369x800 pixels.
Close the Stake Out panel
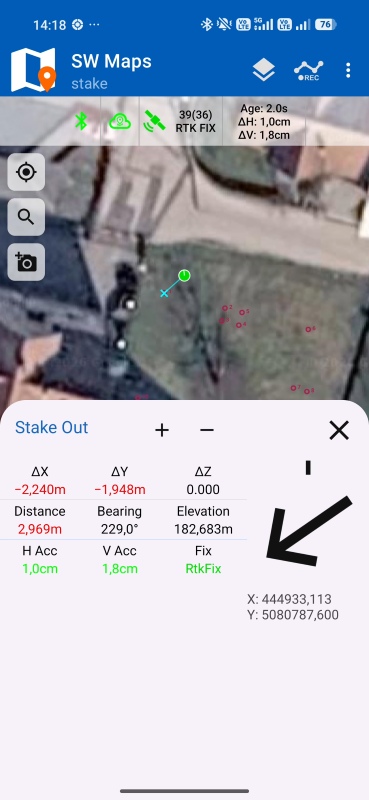tap(339, 430)
